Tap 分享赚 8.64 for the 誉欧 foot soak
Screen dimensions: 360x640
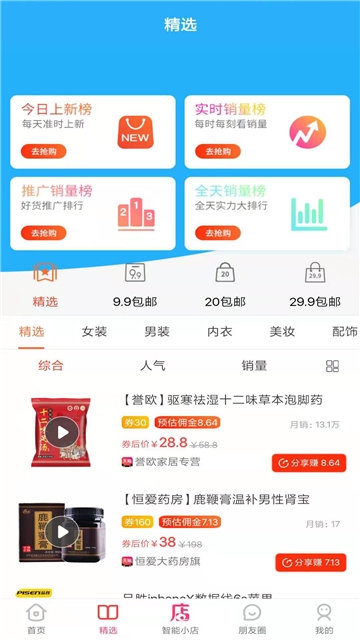tap(309, 463)
